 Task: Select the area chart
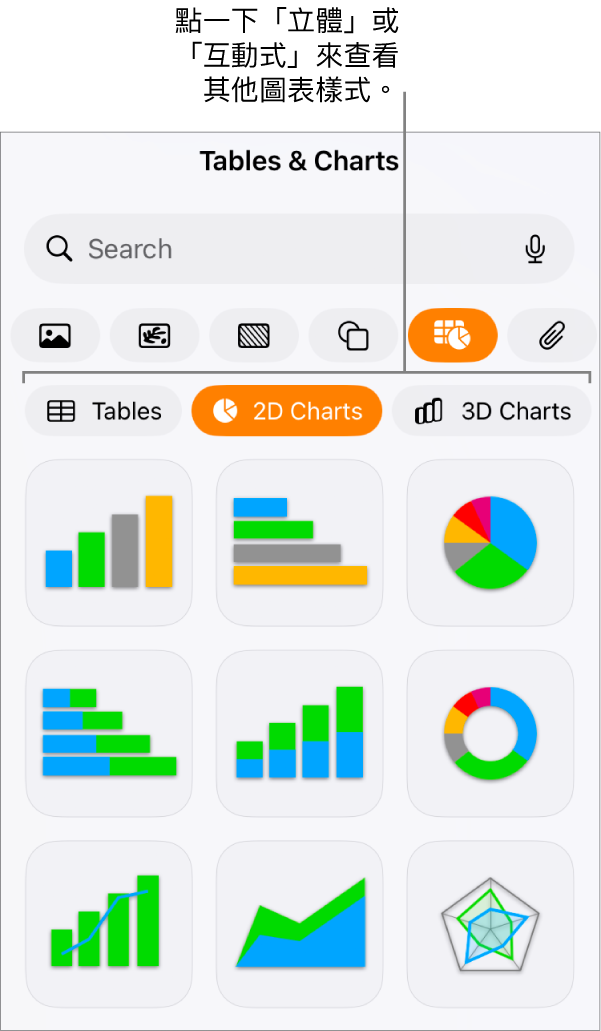tap(299, 923)
